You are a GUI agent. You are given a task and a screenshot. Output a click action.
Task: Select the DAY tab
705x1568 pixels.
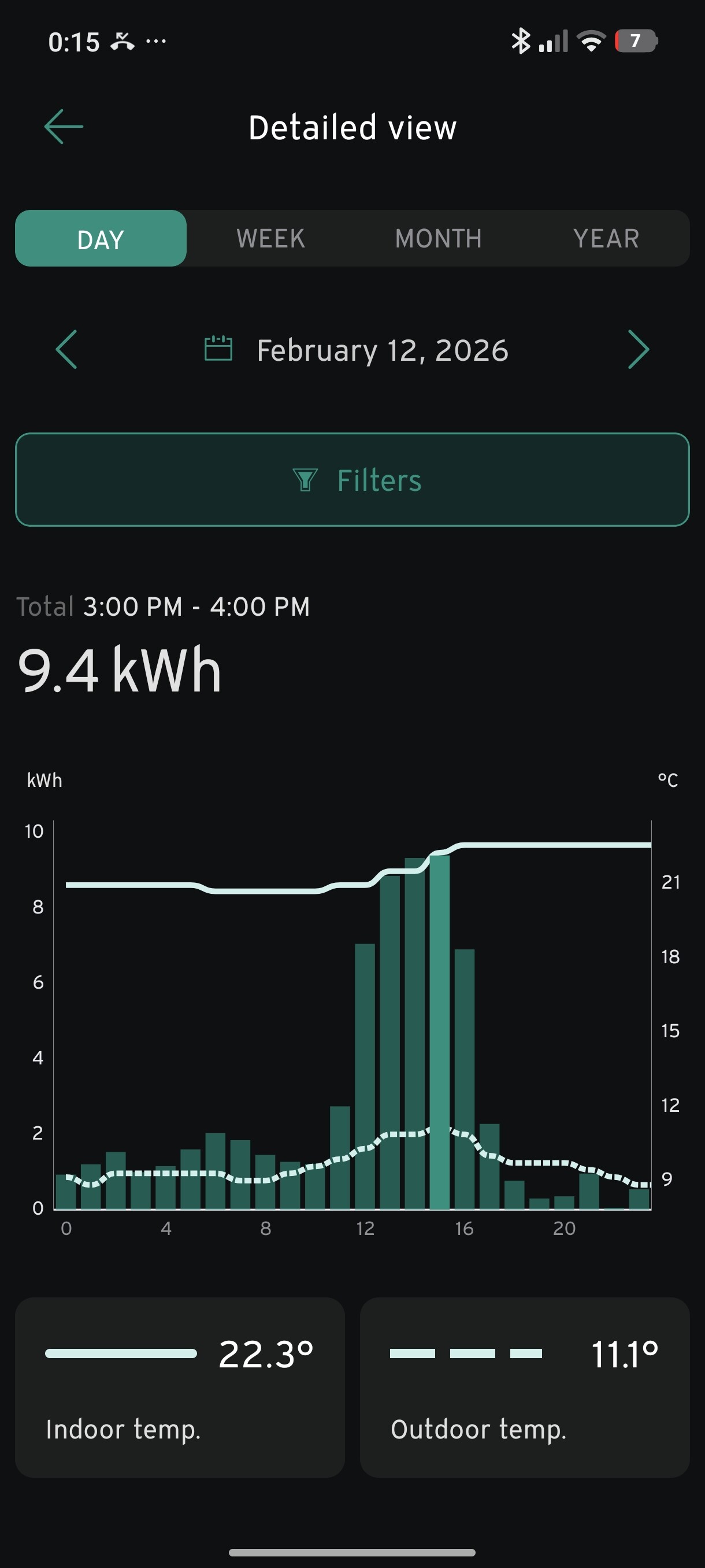point(101,239)
